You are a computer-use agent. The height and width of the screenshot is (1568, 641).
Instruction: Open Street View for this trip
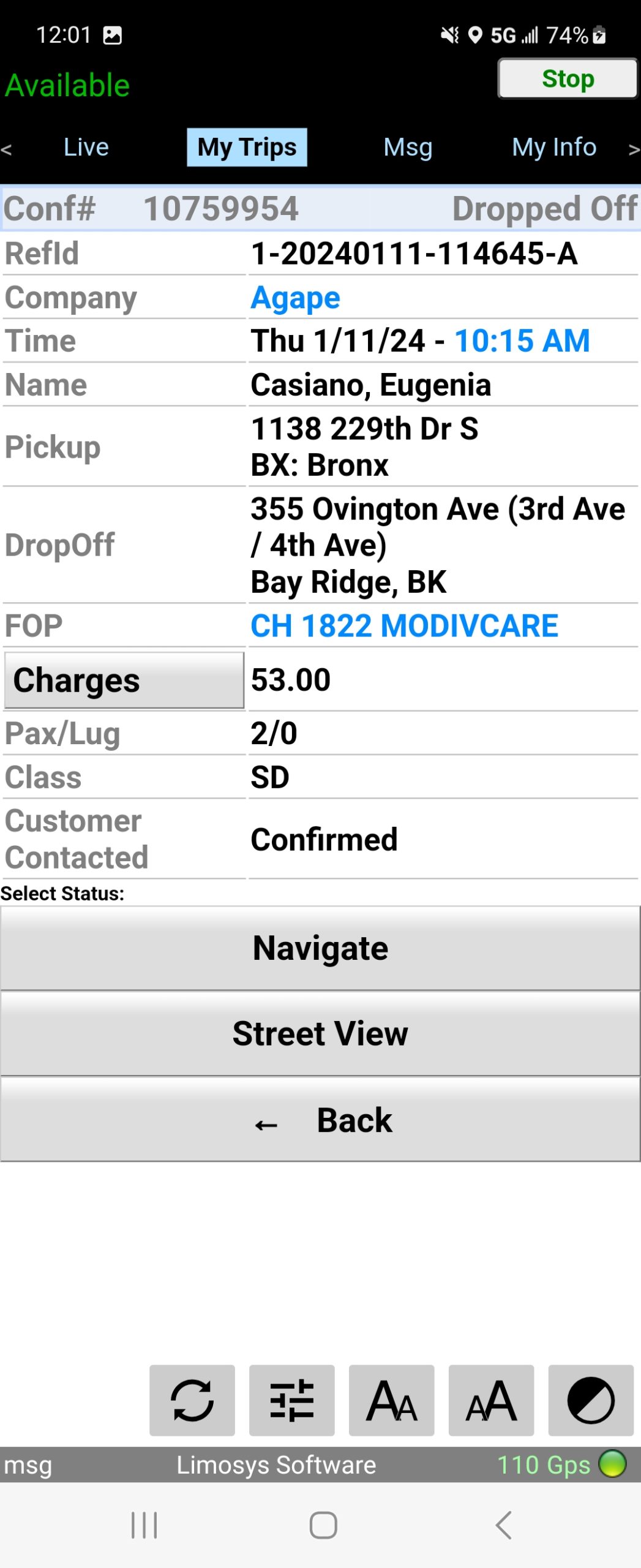pyautogui.click(x=320, y=1034)
